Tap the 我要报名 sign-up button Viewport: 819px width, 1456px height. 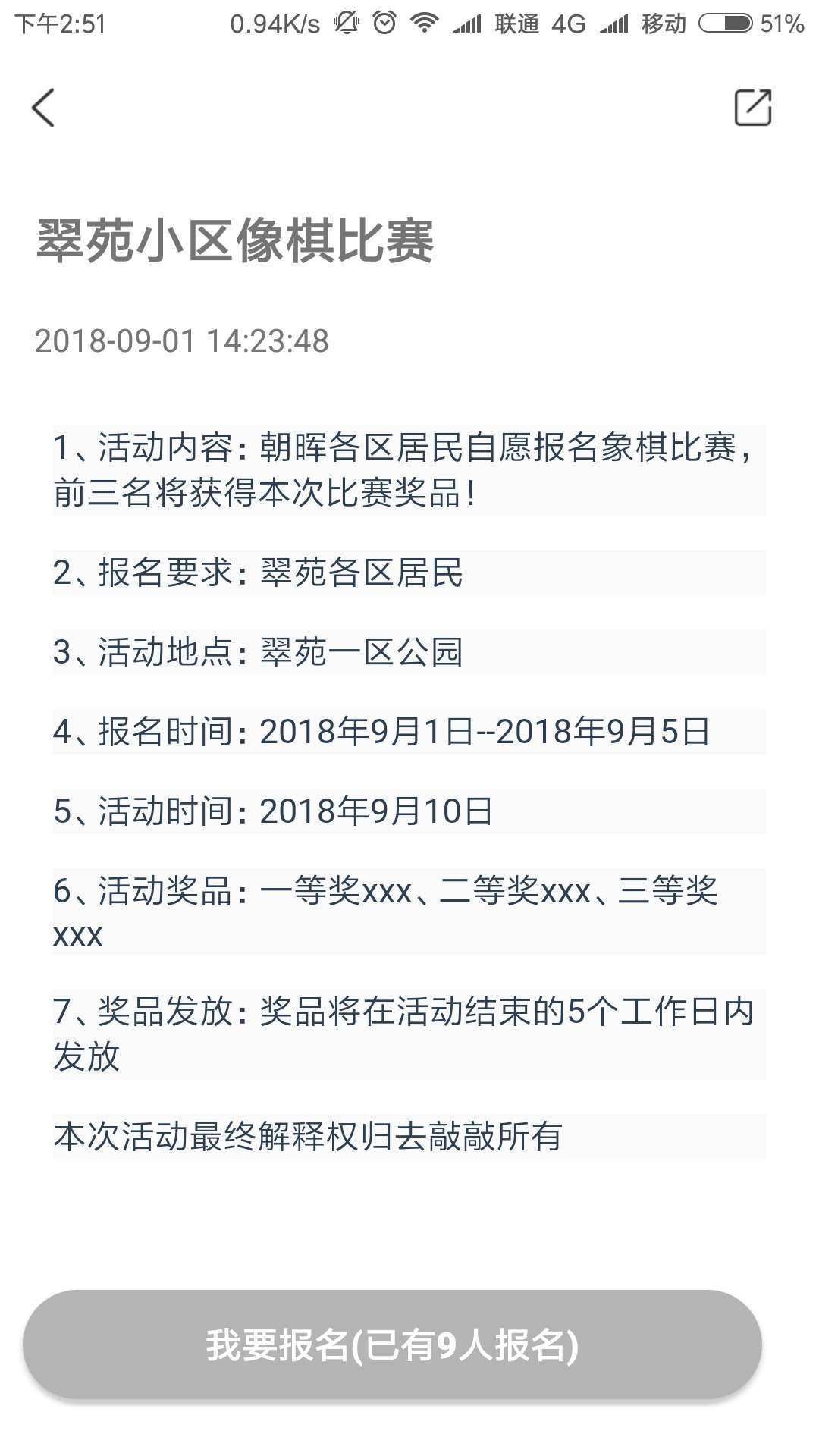click(x=392, y=1345)
